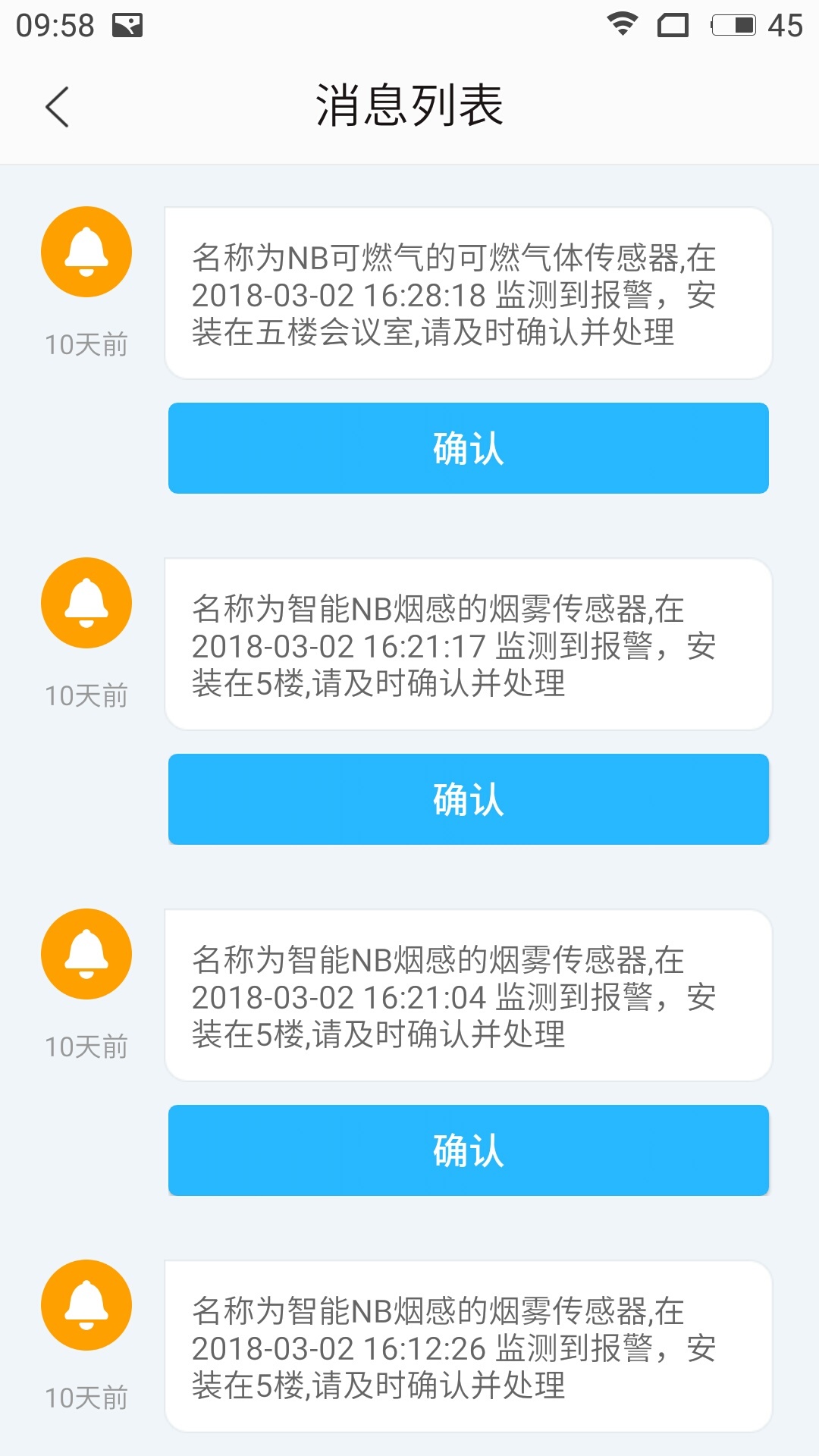This screenshot has height=1456, width=819.
Task: Click the Wi-Fi icon in the status bar
Action: coord(622,25)
